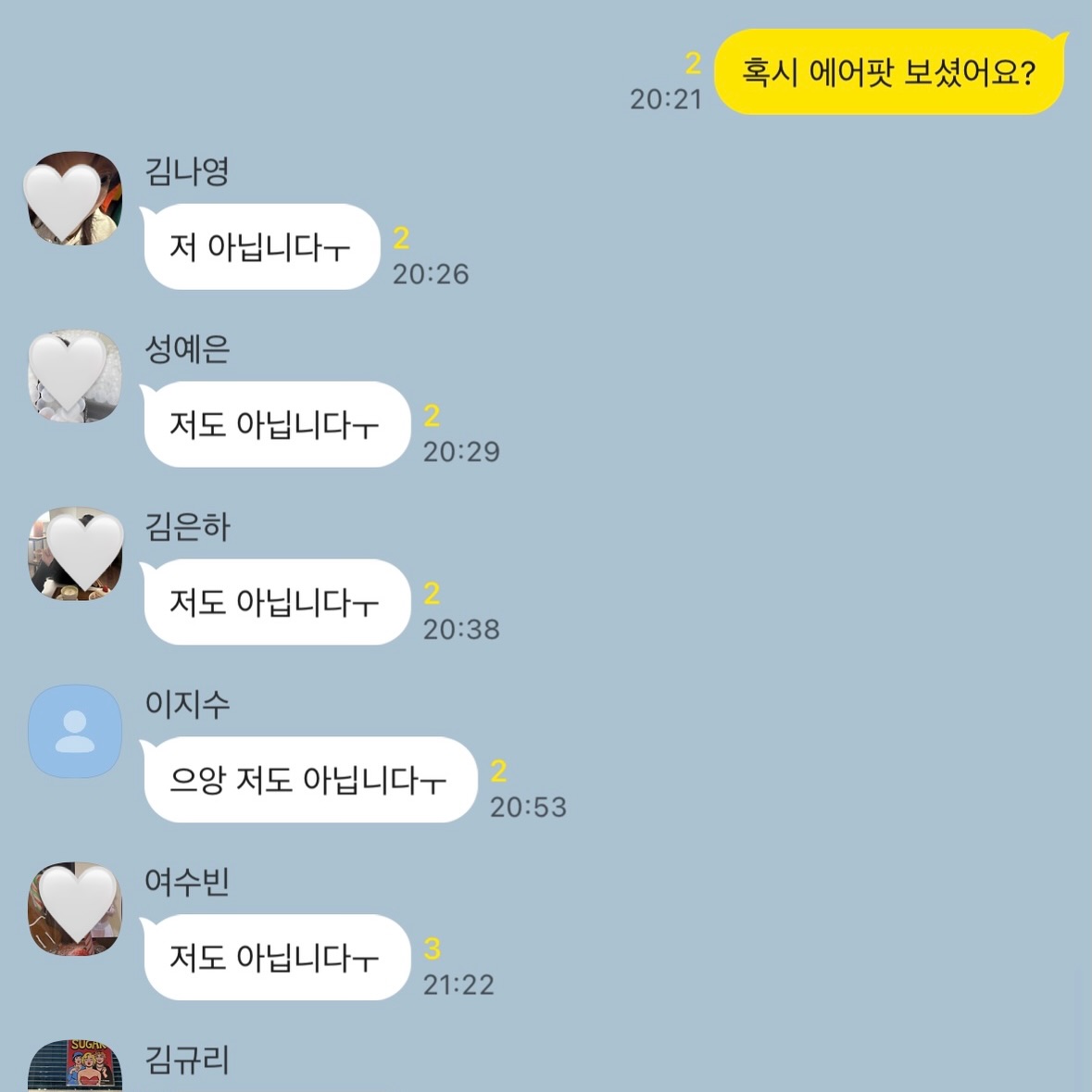Viewport: 1092px width, 1092px height.
Task: Show 여수빈's profile via avatar
Action: click(74, 910)
